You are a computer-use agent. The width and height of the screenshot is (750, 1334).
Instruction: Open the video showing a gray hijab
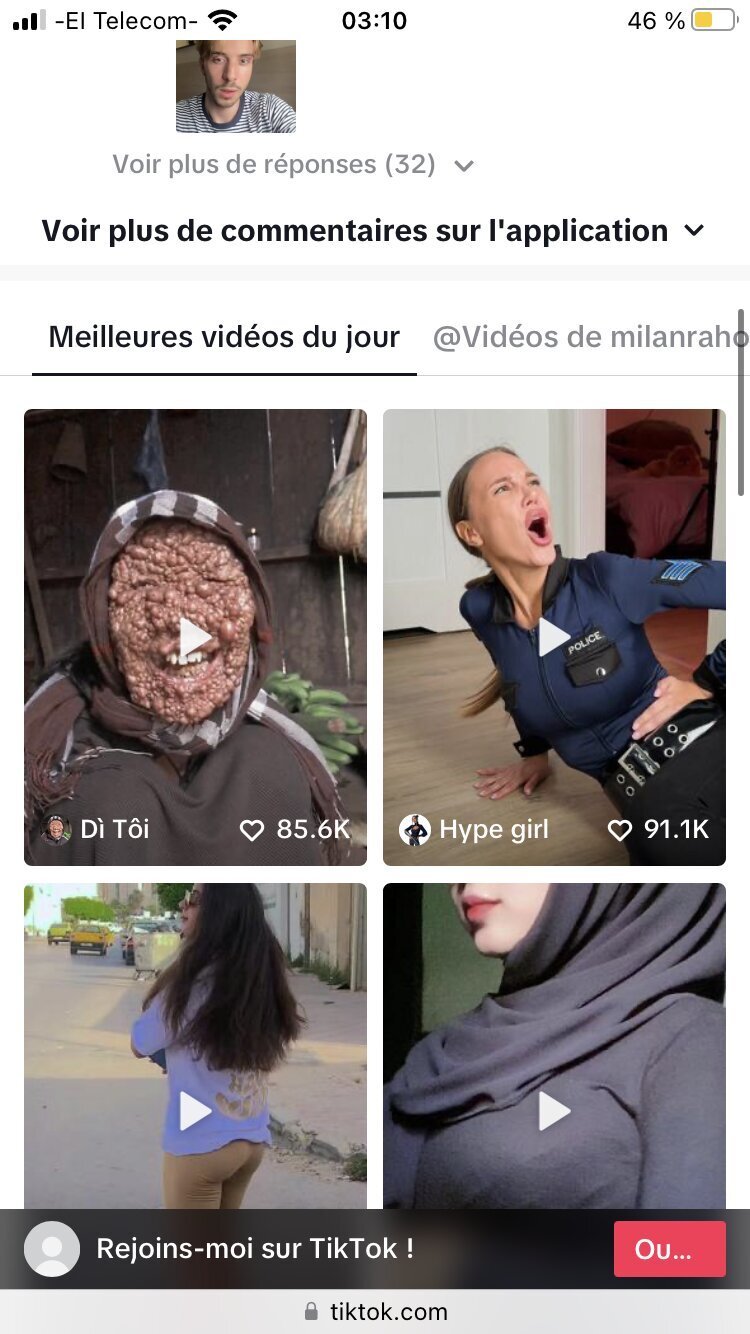554,1045
